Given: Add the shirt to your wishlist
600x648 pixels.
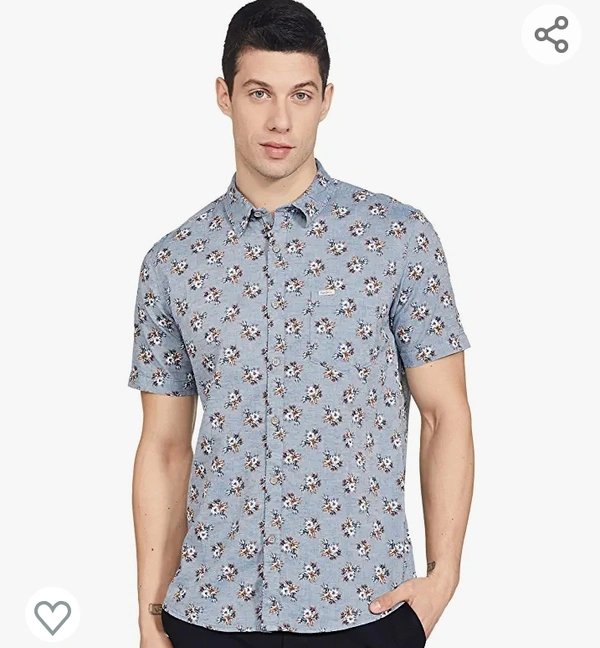Looking at the screenshot, I should [x=52, y=614].
